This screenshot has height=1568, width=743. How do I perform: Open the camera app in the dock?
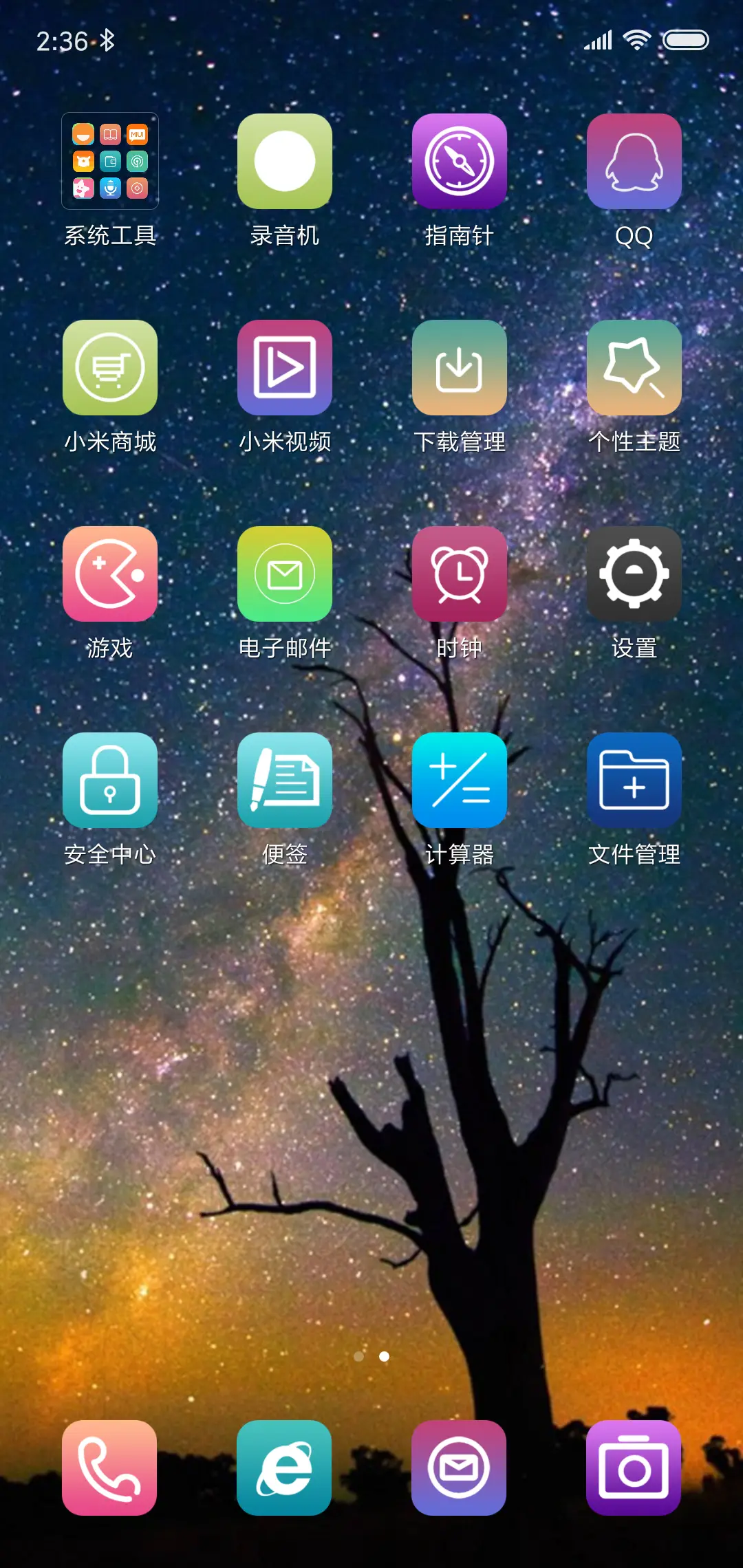pyautogui.click(x=634, y=1469)
